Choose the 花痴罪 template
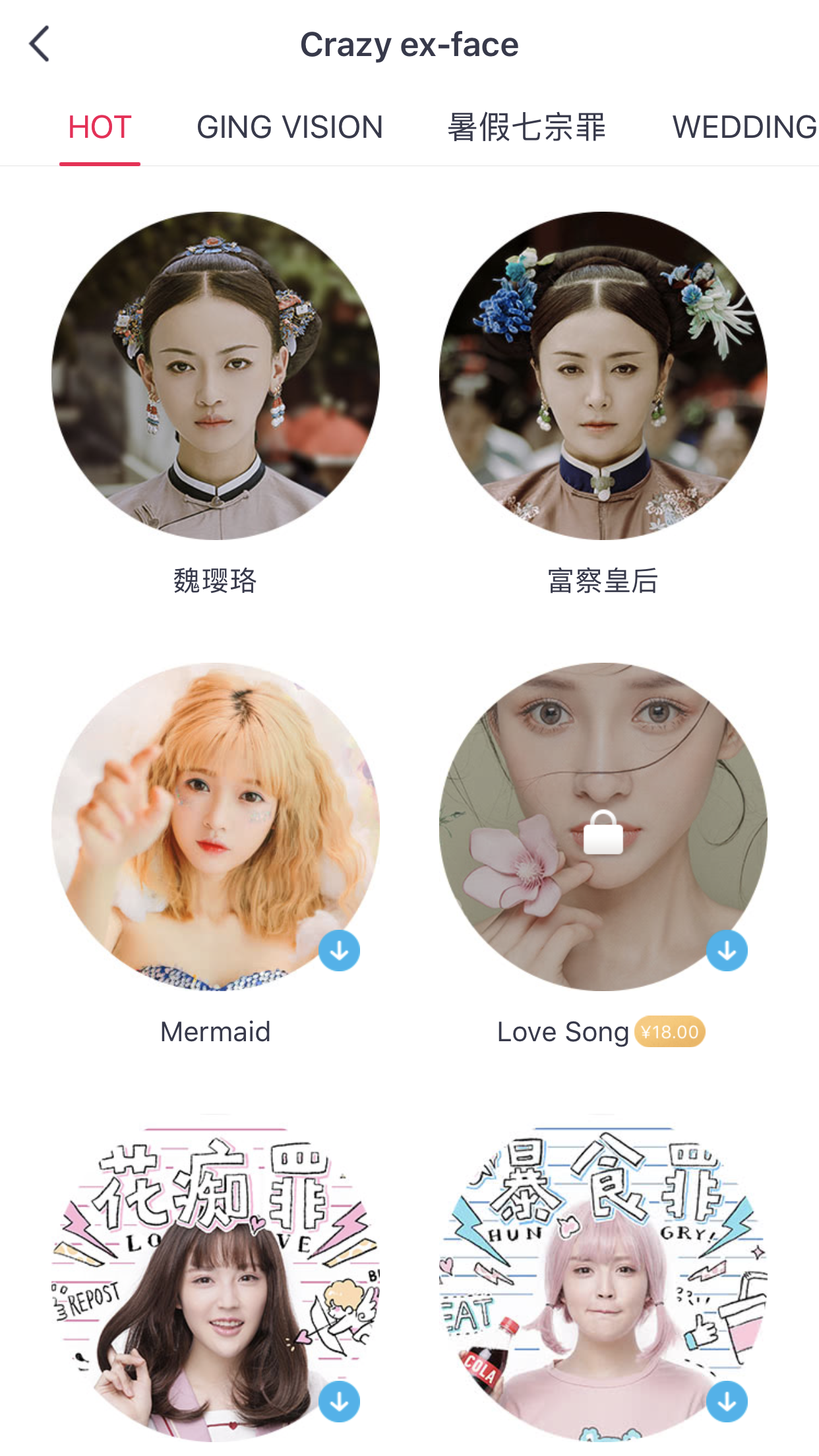This screenshot has width=819, height=1456. [216, 1279]
